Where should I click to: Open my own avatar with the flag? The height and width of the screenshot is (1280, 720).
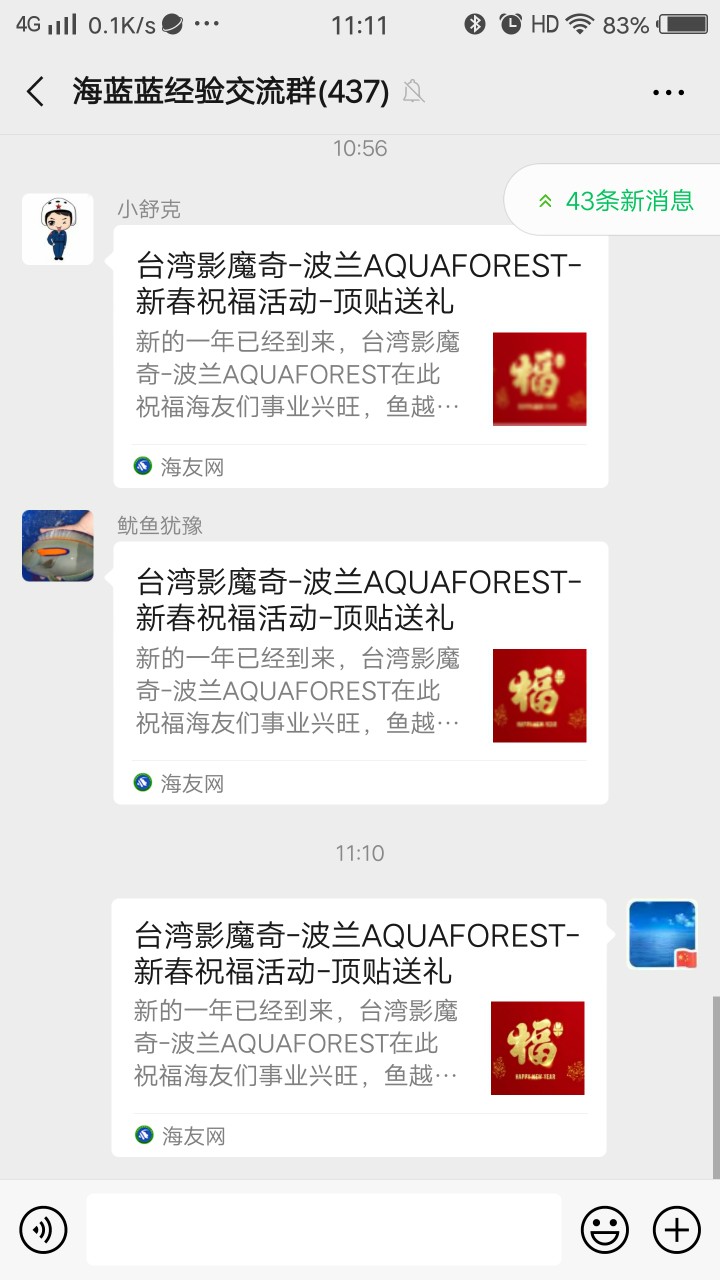(662, 934)
